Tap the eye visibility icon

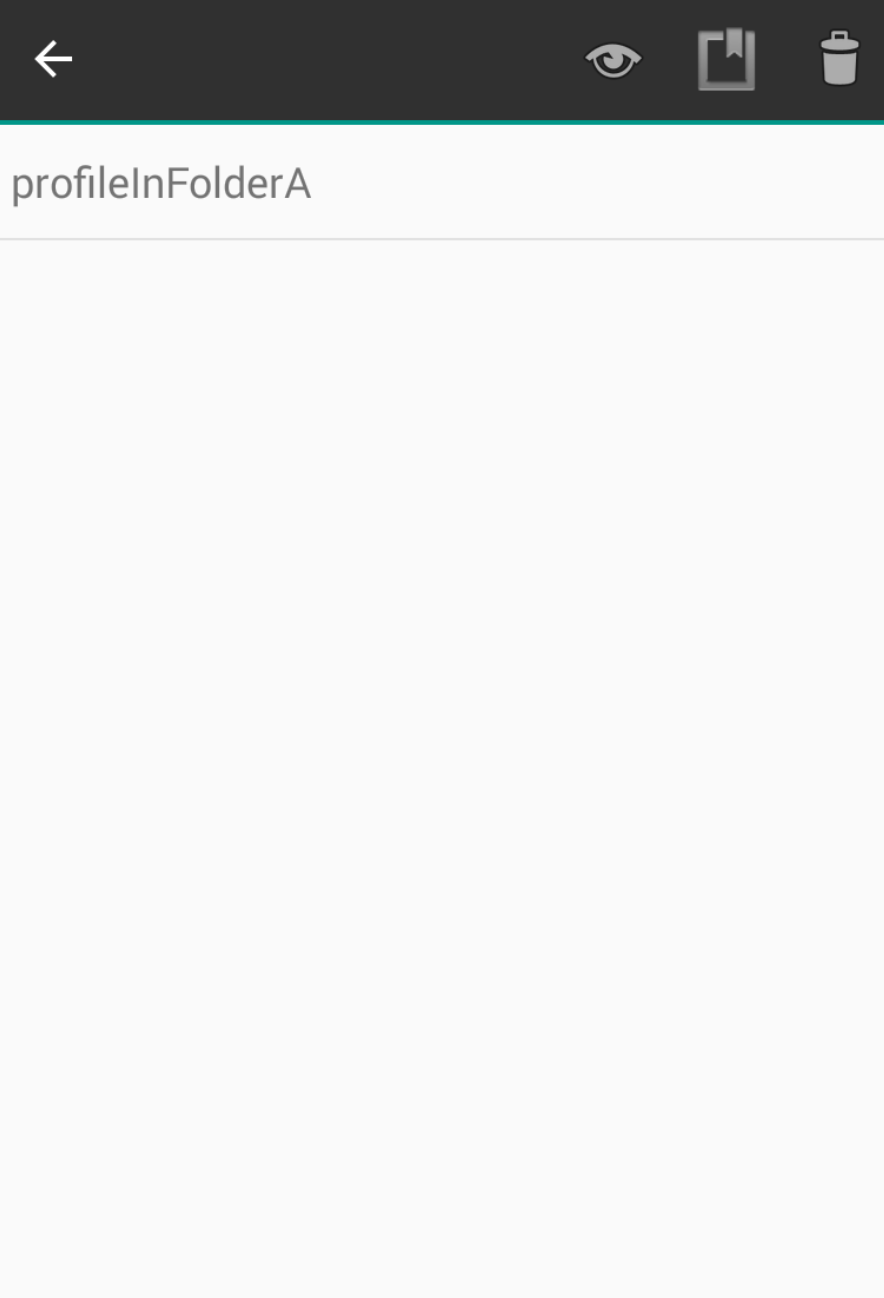pyautogui.click(x=613, y=61)
